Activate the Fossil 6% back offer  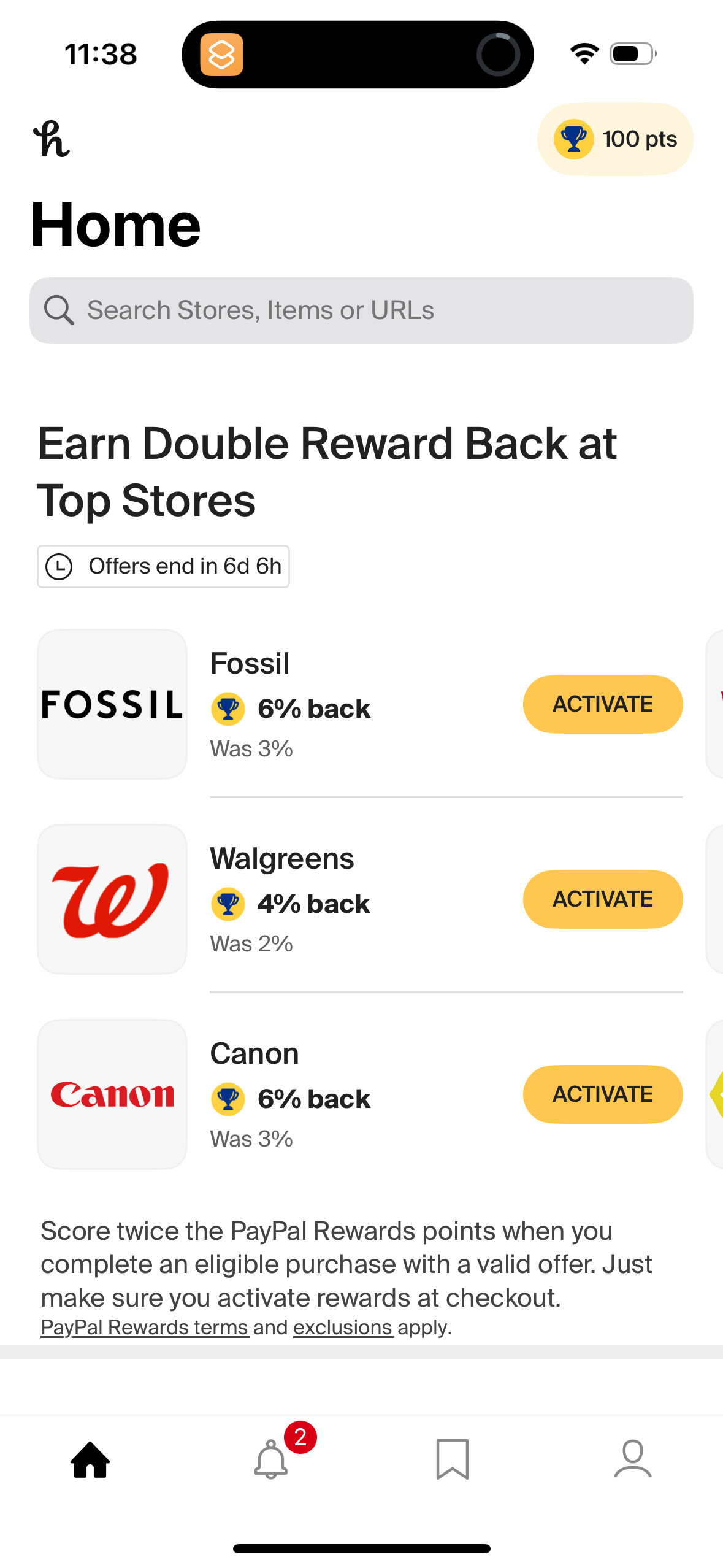coord(602,704)
